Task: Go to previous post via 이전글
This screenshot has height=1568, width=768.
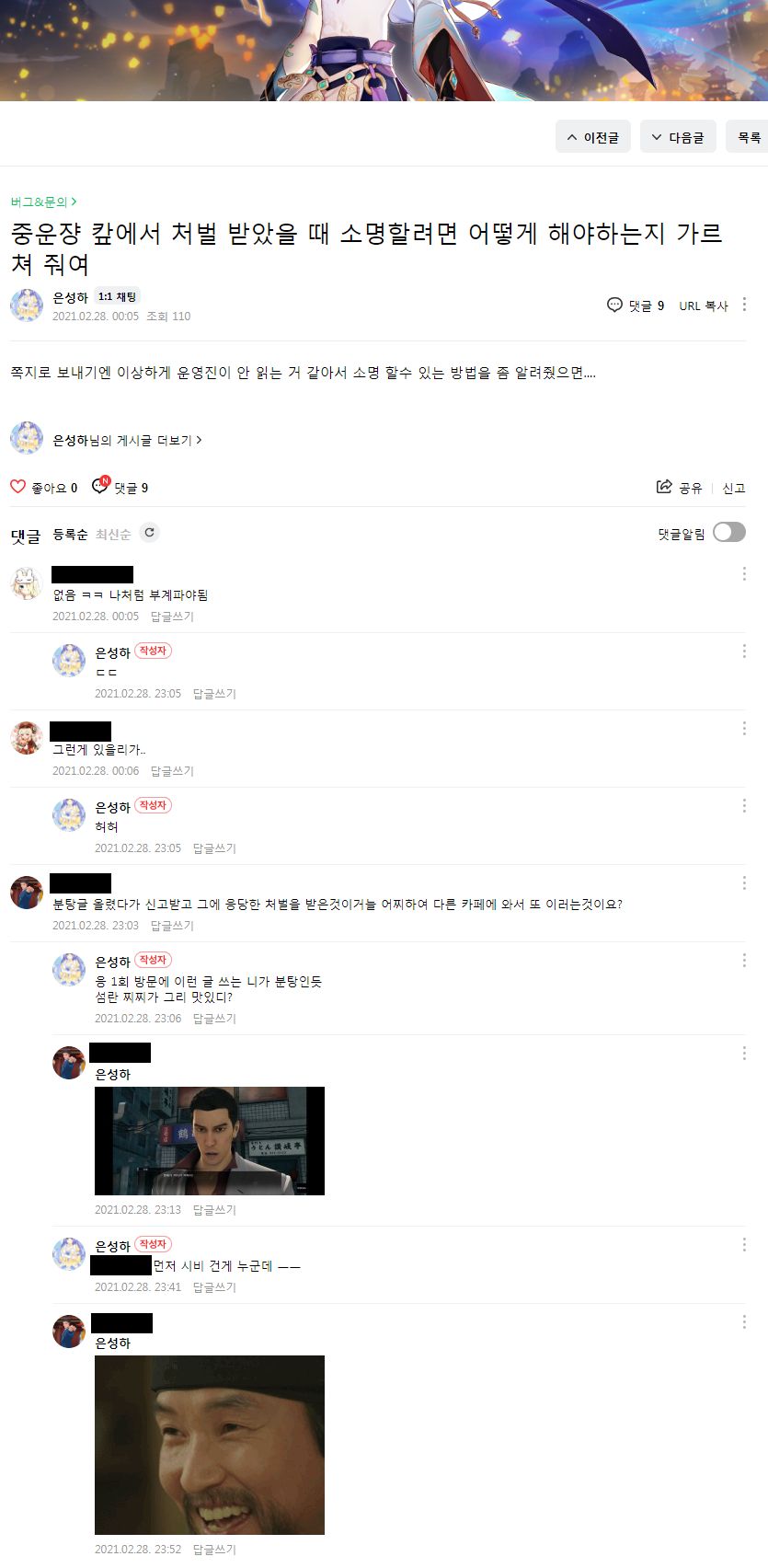Action: pos(592,137)
